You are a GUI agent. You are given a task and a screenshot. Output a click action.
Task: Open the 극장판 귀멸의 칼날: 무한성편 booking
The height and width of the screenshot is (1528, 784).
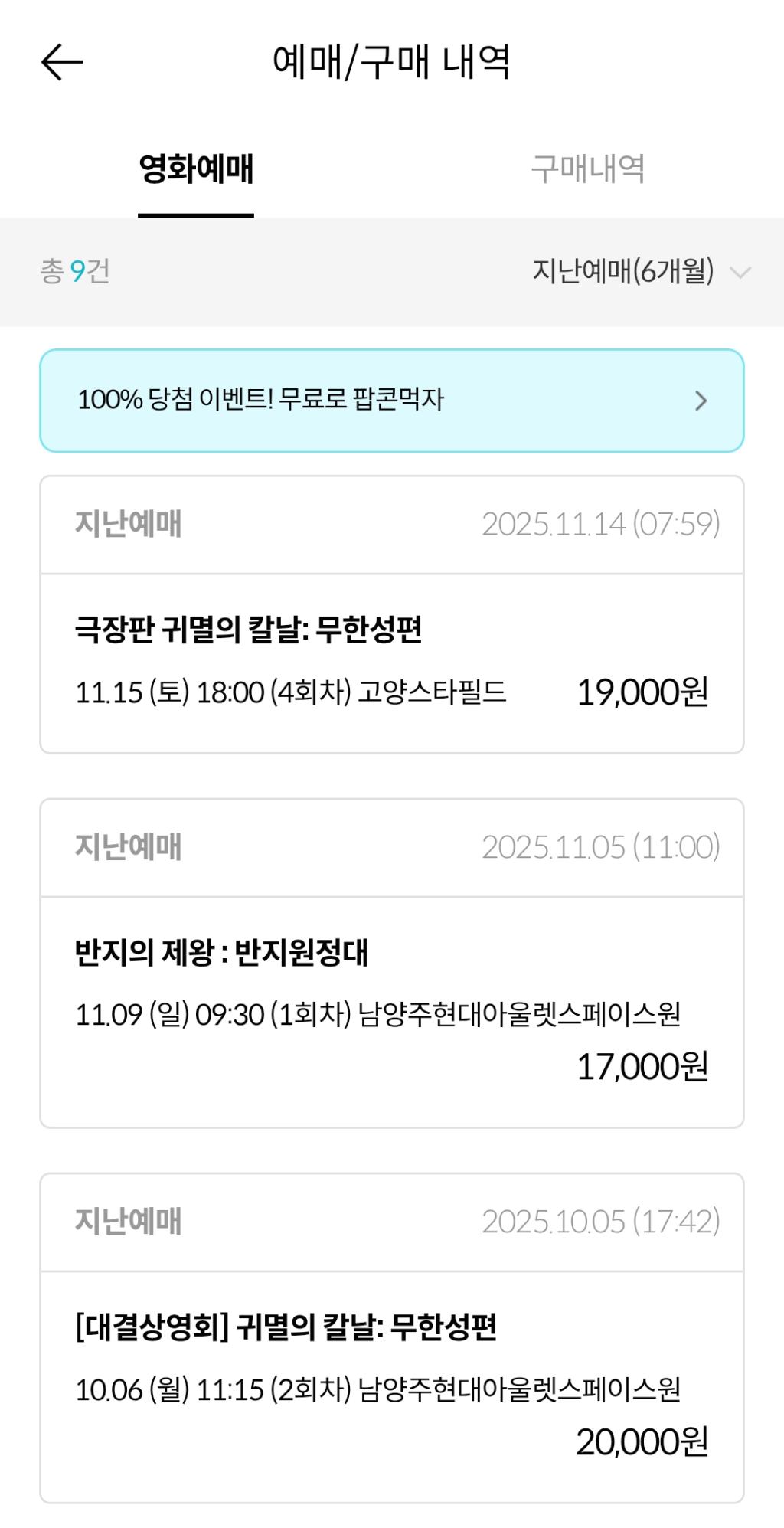click(391, 662)
